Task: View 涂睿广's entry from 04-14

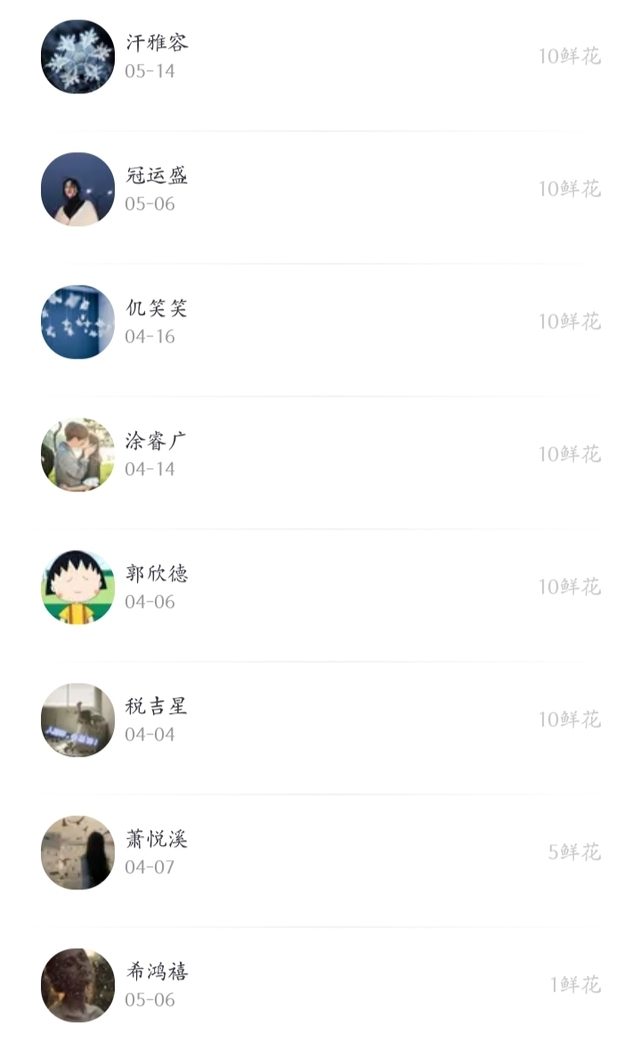Action: click(320, 454)
